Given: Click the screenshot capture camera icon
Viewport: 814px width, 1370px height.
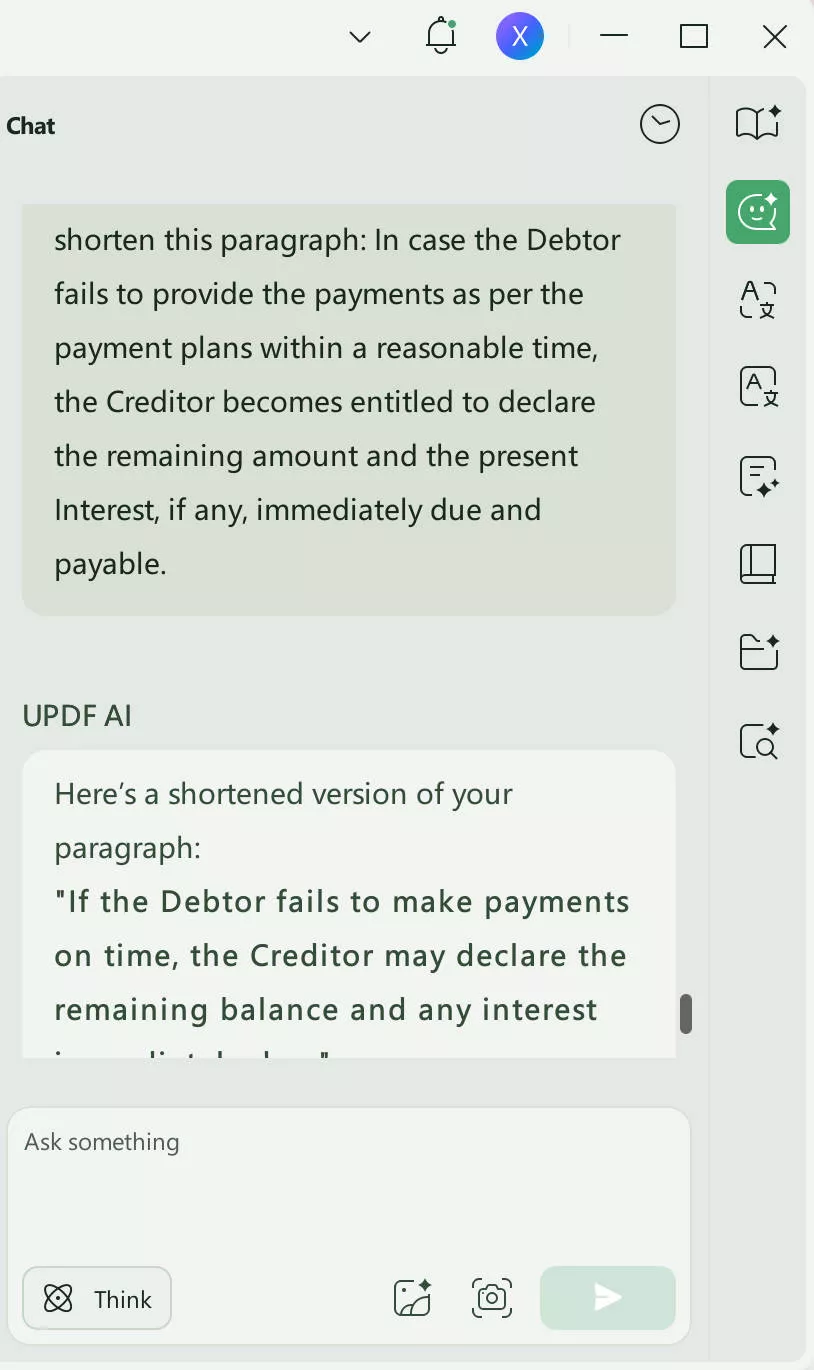Looking at the screenshot, I should (x=491, y=1297).
